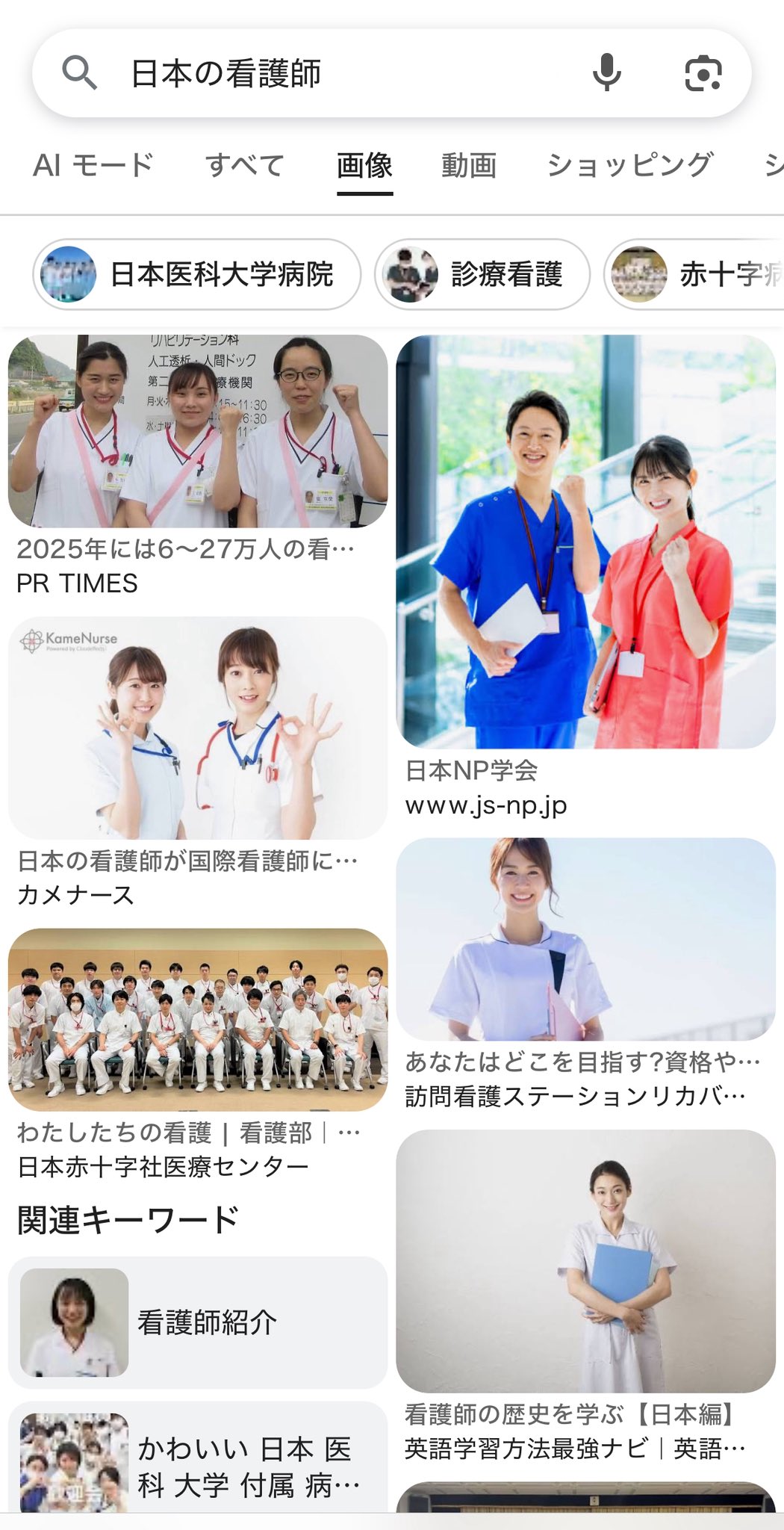Switch to the すべて tab
Viewport: 784px width, 1530px height.
(245, 165)
